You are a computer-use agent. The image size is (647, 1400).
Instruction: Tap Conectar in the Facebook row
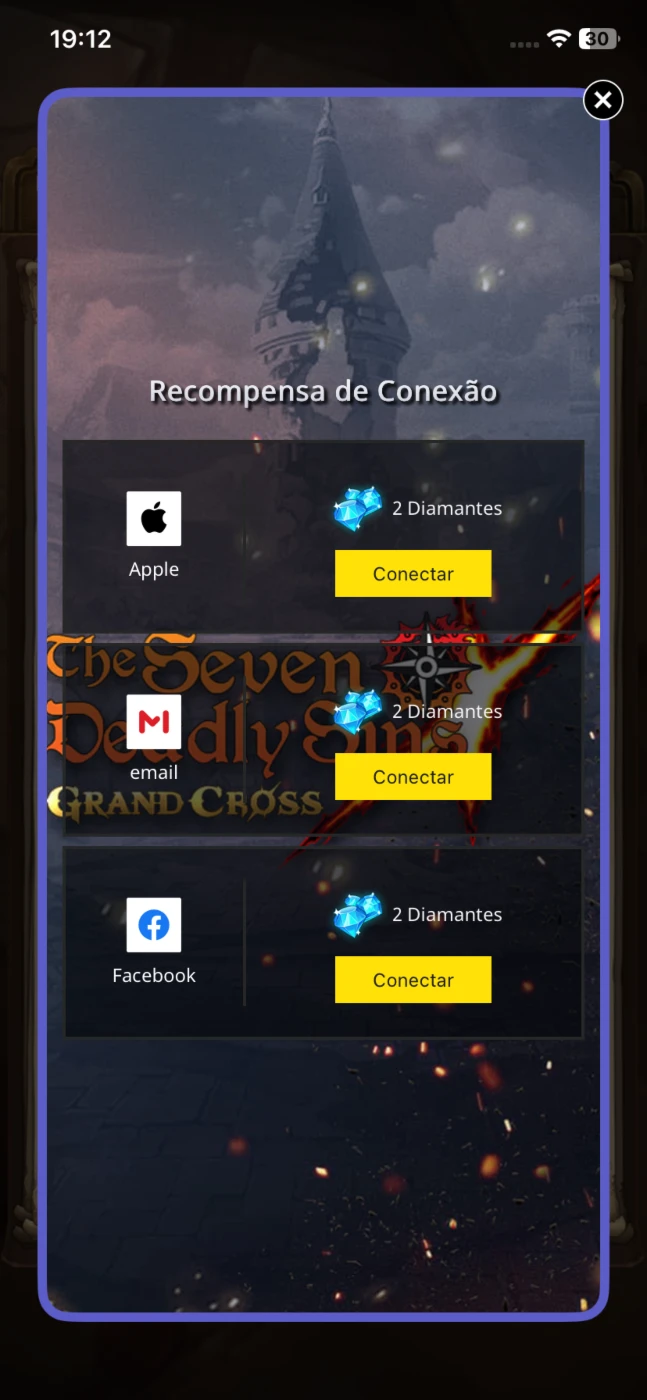(x=413, y=980)
